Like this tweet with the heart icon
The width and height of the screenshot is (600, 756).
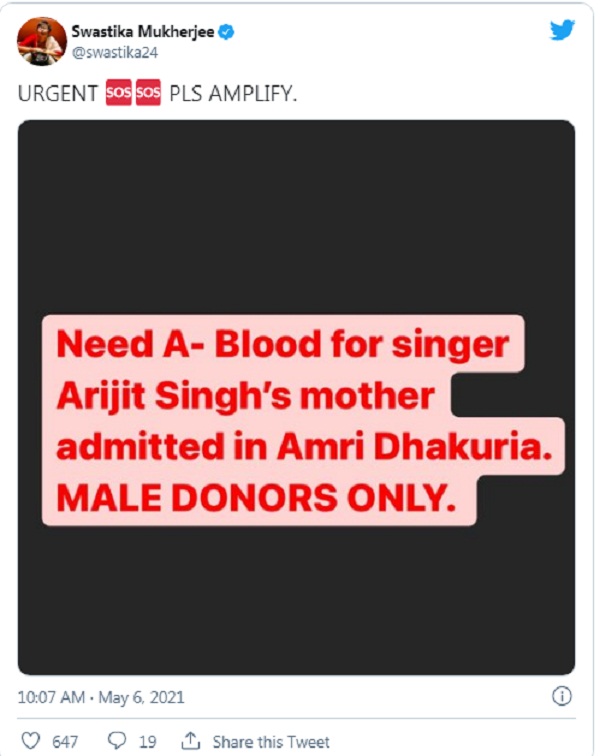click(x=32, y=741)
